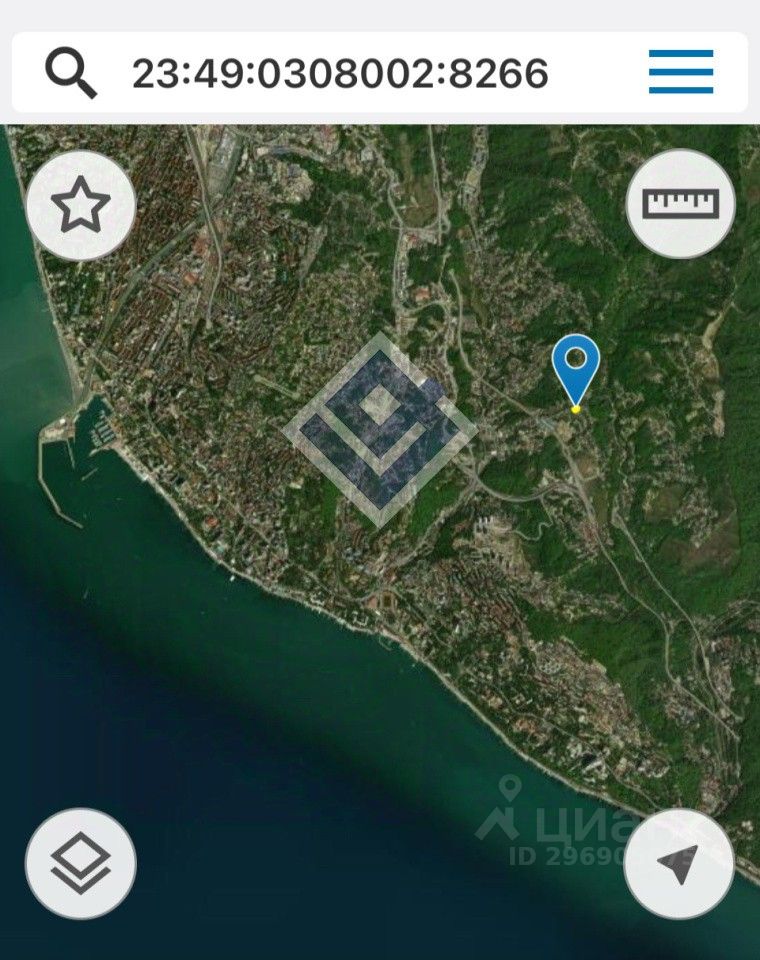
Task: Edit the cadastral number search field
Action: point(340,73)
